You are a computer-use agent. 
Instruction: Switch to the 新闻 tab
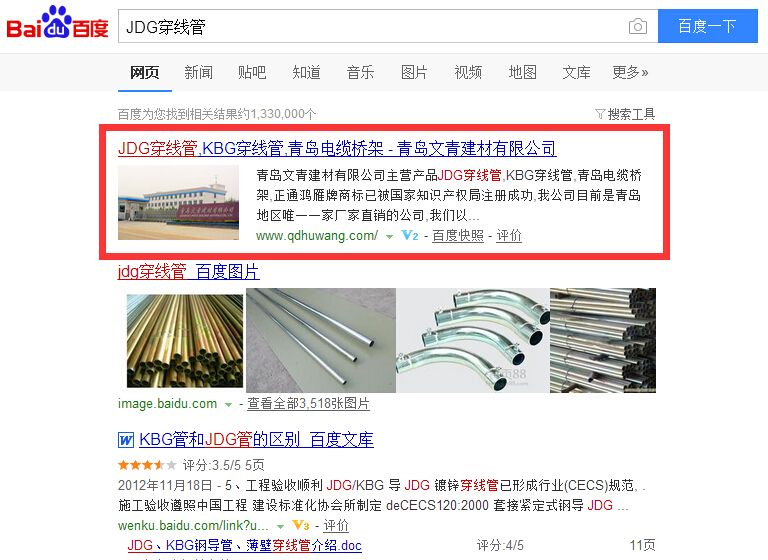[x=198, y=72]
